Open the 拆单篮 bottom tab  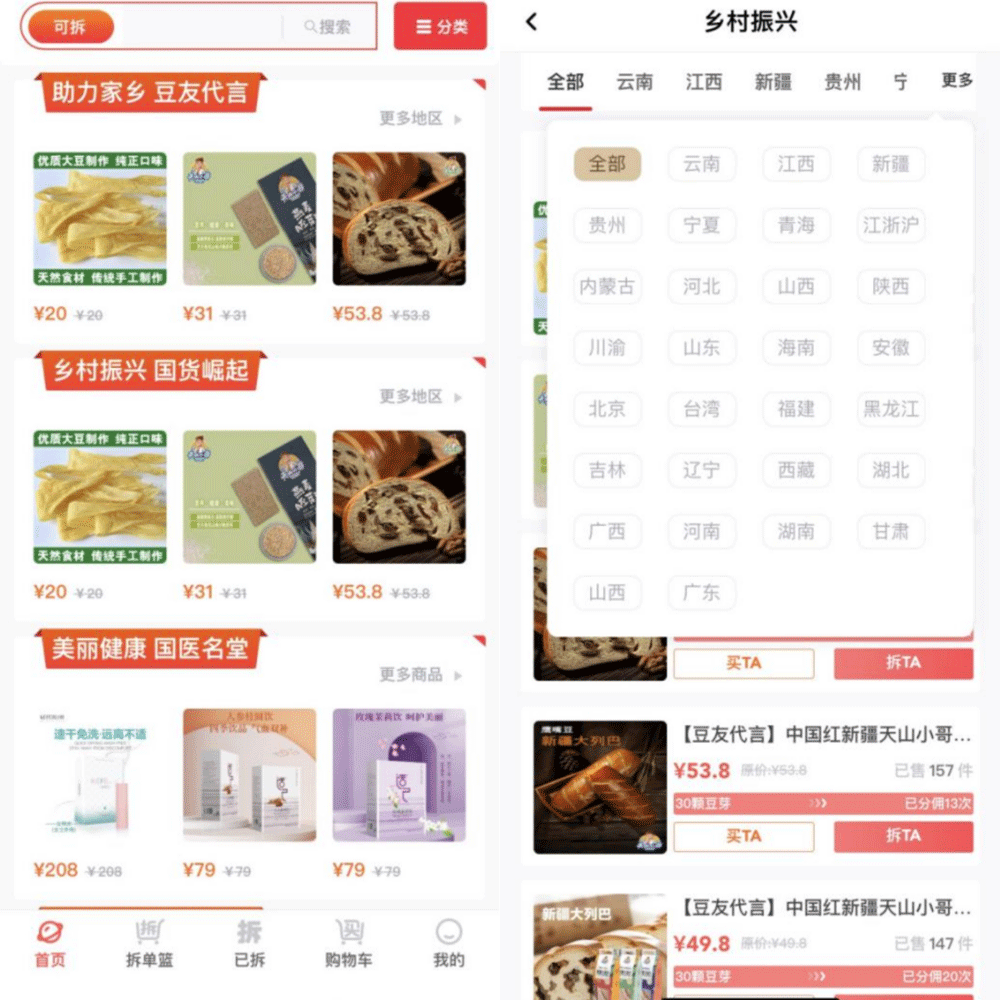pyautogui.click(x=149, y=945)
